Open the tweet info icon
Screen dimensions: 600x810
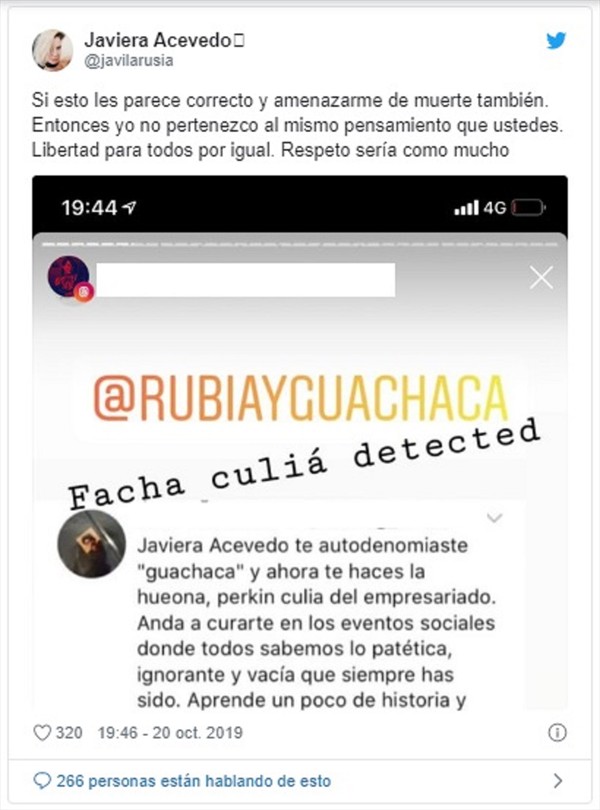pyautogui.click(x=557, y=733)
